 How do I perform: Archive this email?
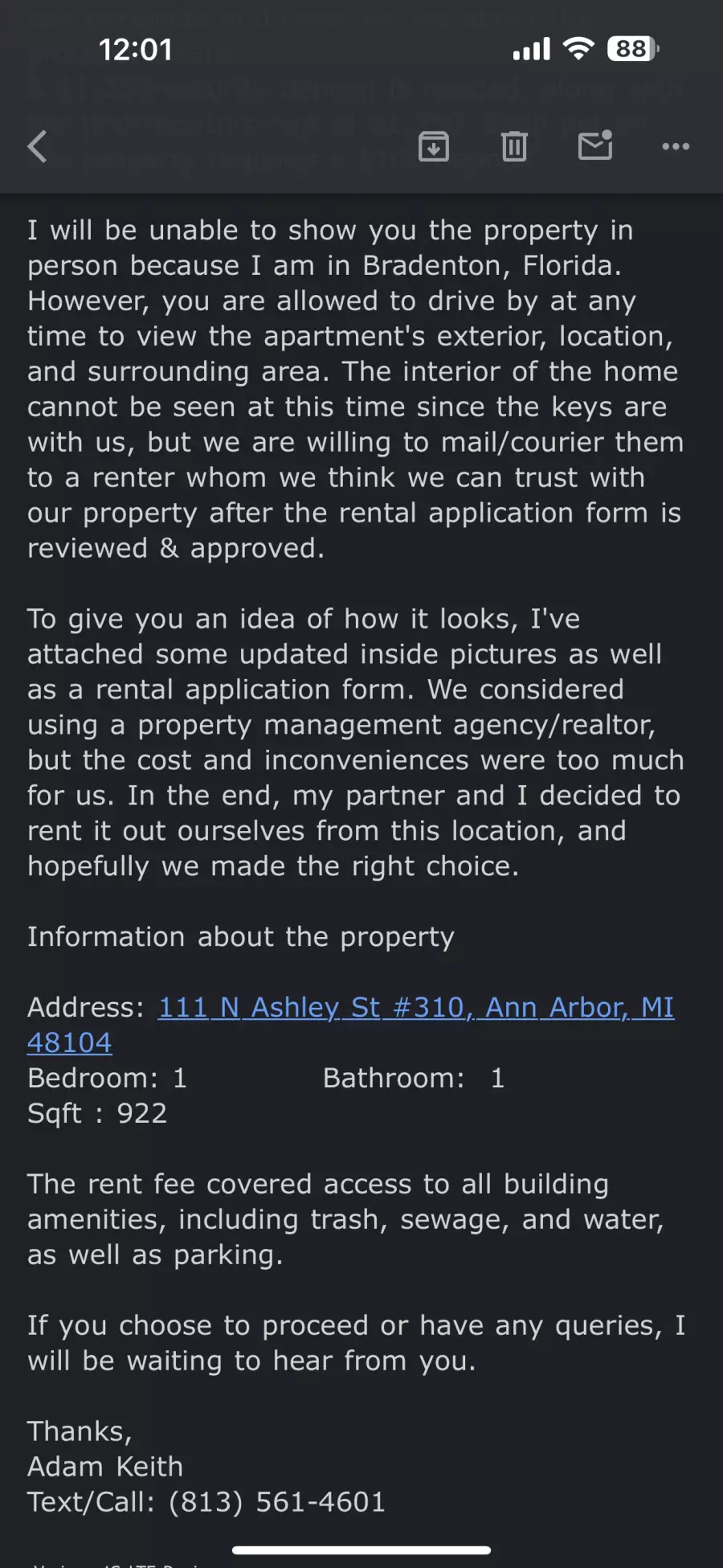pos(434,146)
